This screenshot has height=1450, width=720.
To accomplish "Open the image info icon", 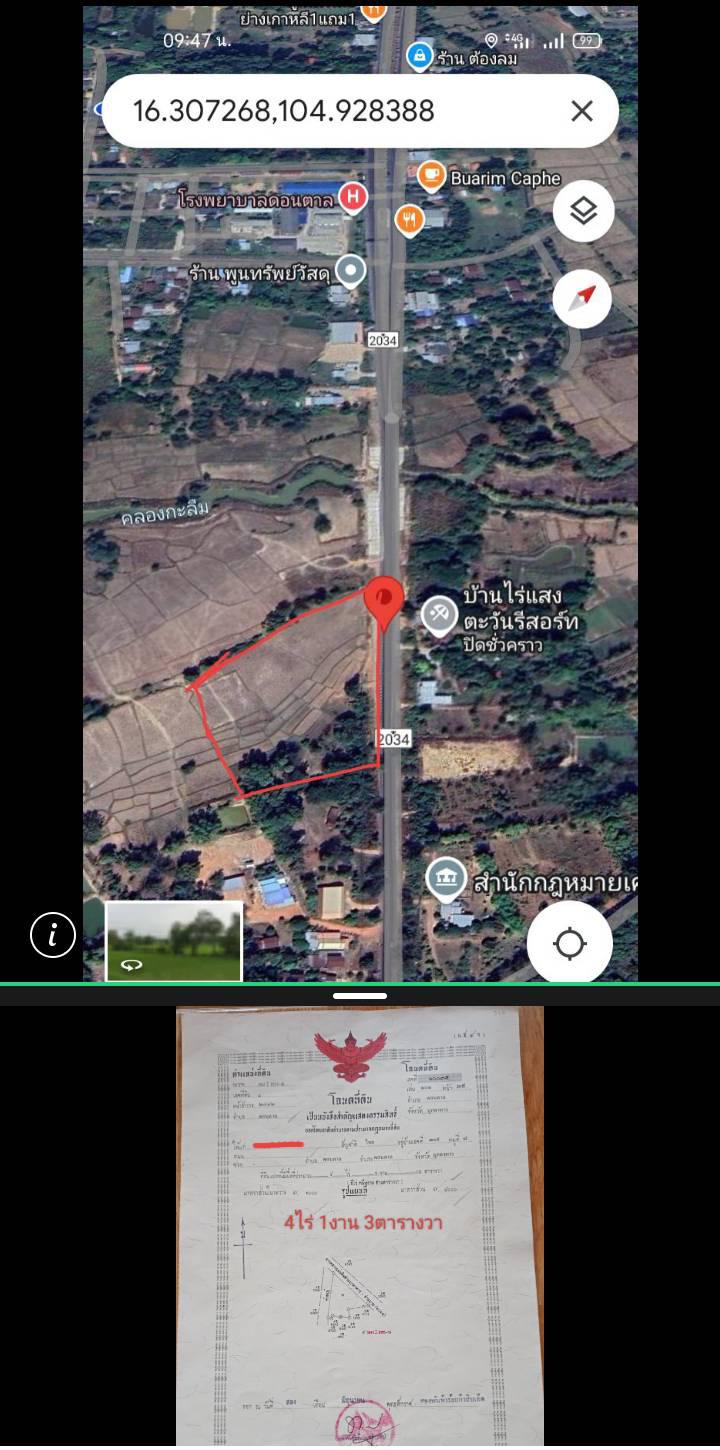I will point(53,935).
